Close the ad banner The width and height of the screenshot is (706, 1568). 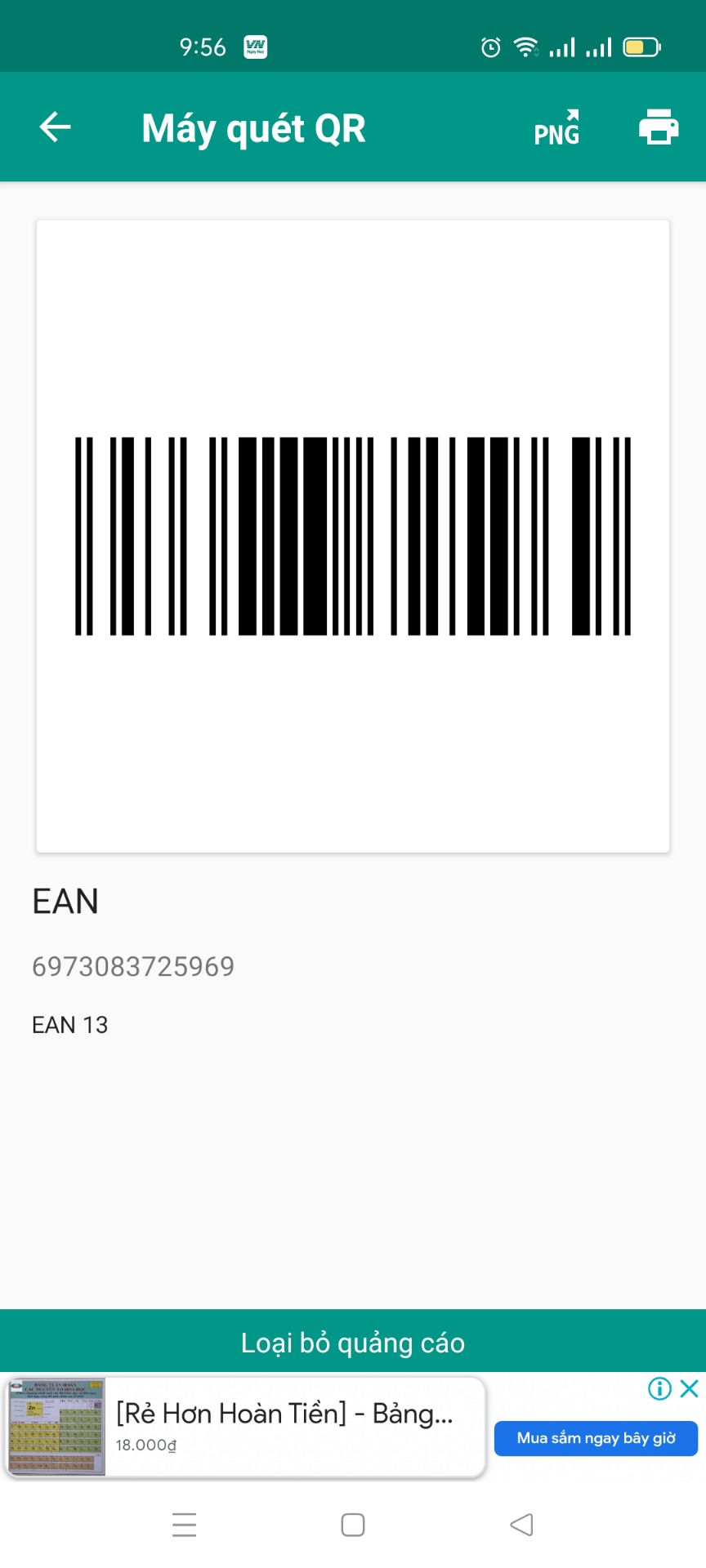(690, 1388)
